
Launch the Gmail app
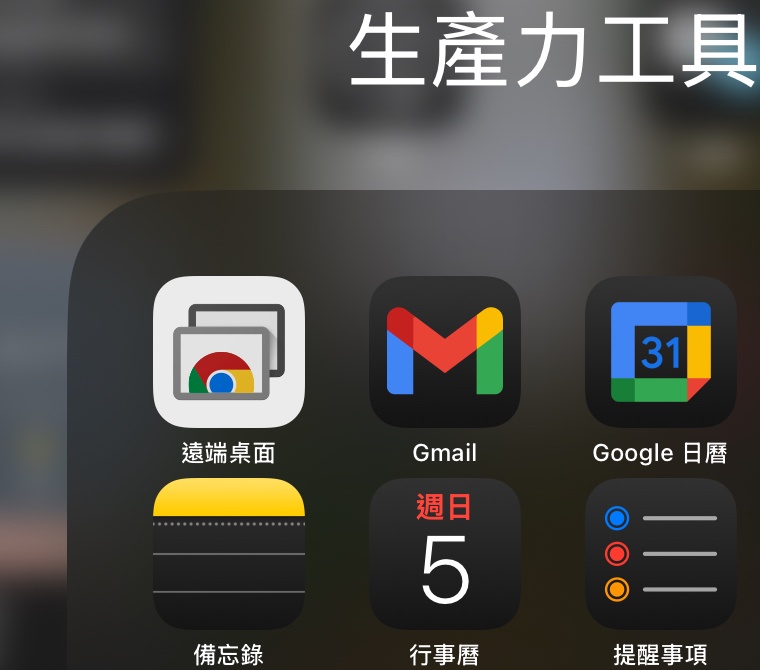point(444,352)
